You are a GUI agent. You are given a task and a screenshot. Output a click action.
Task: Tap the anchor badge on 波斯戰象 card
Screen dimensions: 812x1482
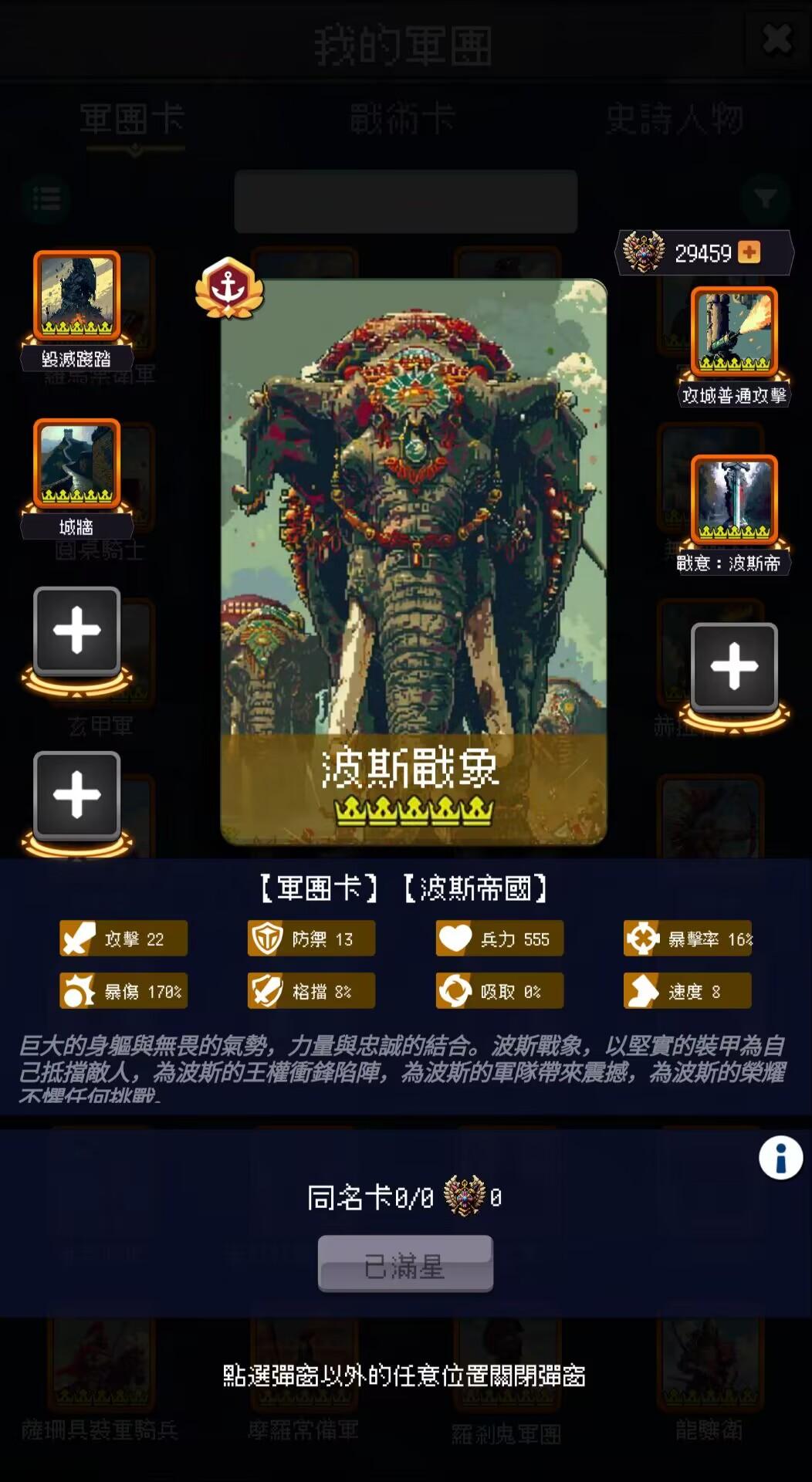click(229, 288)
